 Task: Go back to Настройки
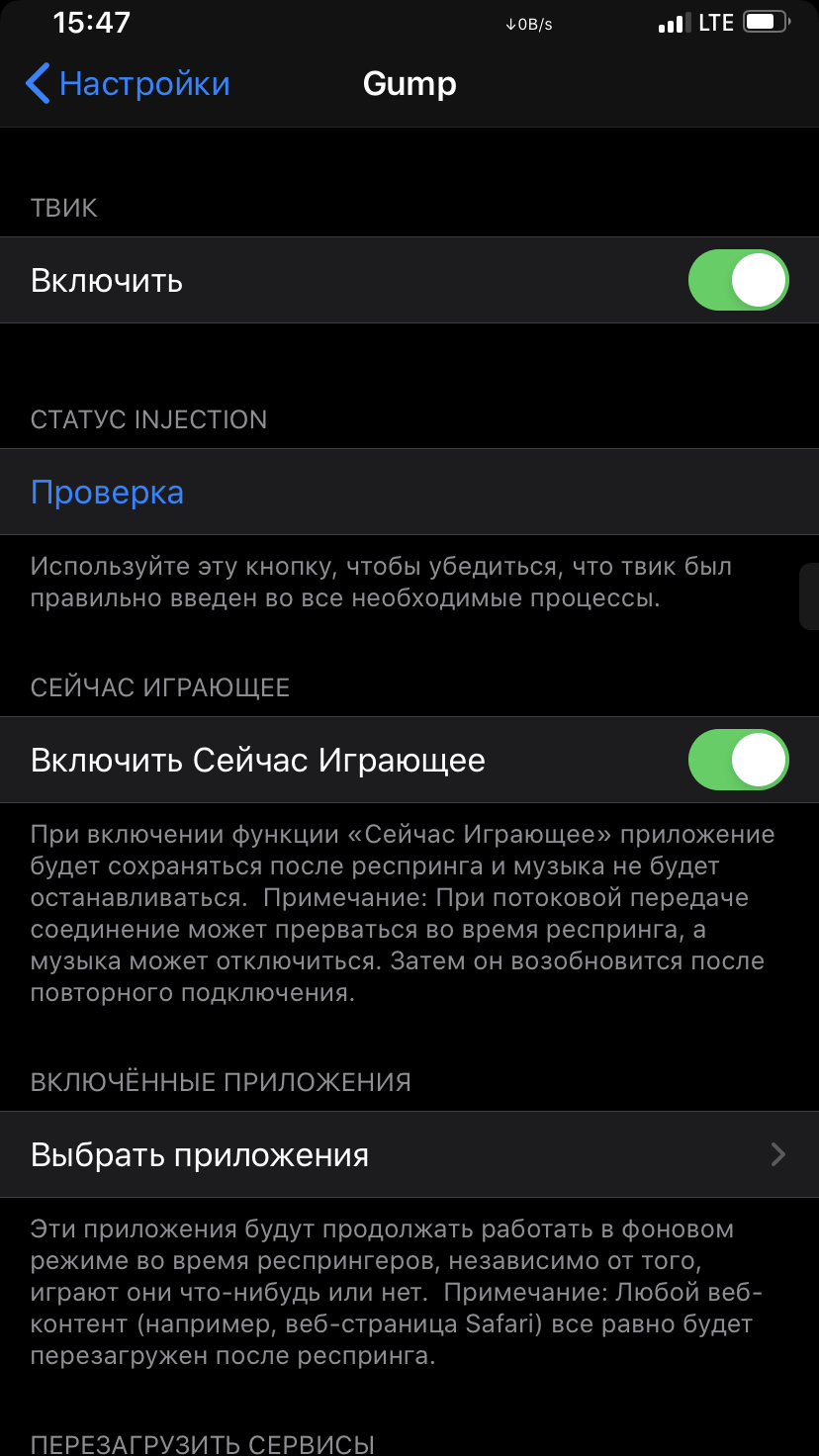(128, 84)
